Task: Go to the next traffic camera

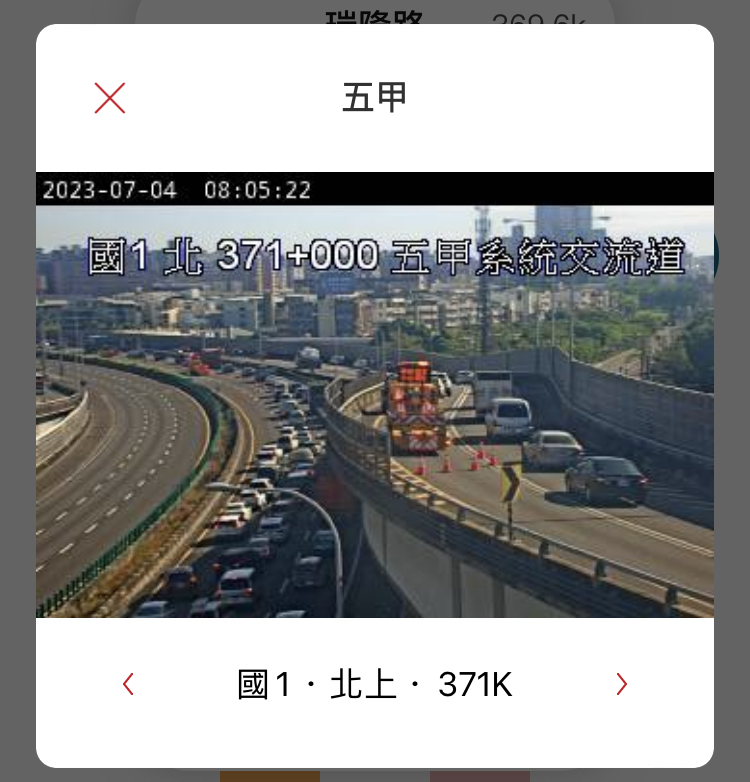Action: coord(621,684)
